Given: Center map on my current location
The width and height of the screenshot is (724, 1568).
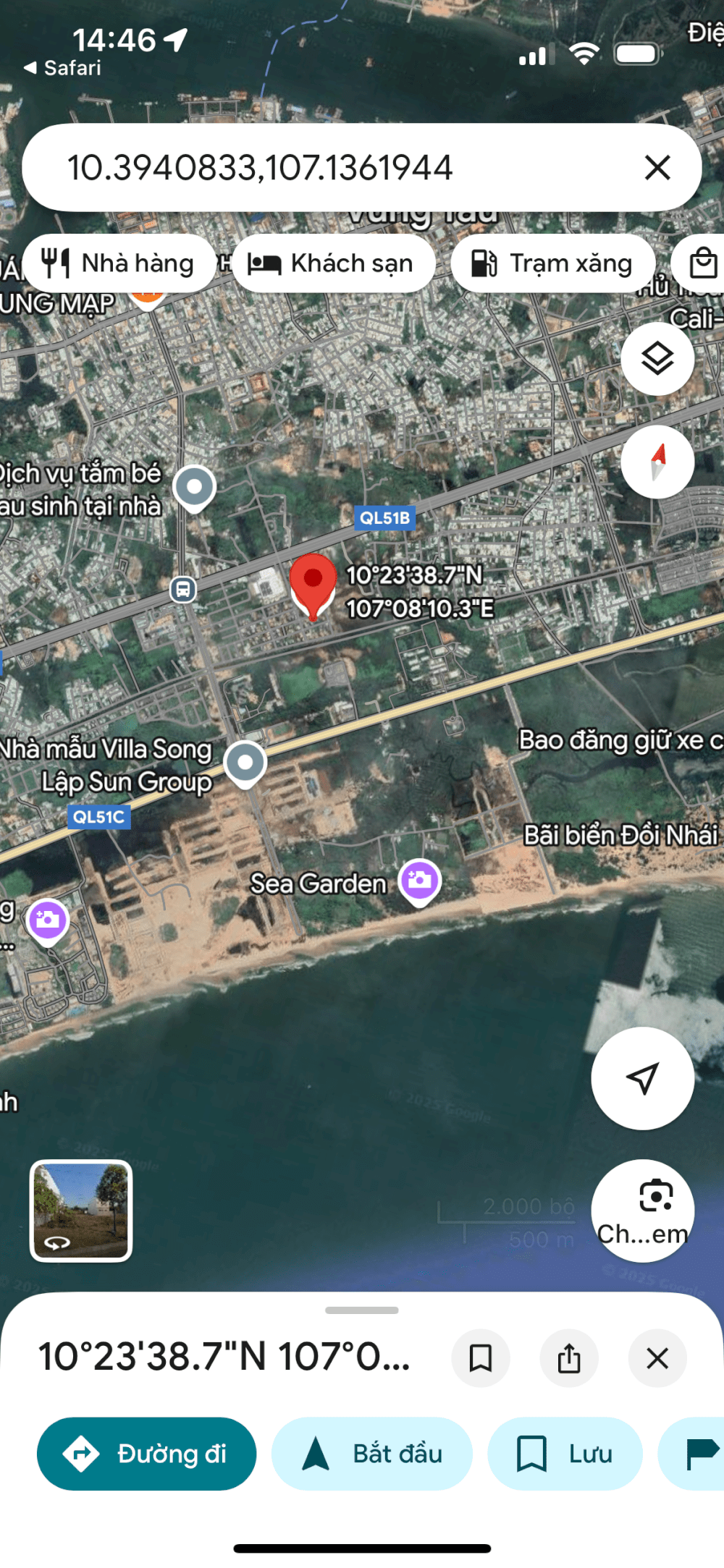Looking at the screenshot, I should [x=642, y=1078].
